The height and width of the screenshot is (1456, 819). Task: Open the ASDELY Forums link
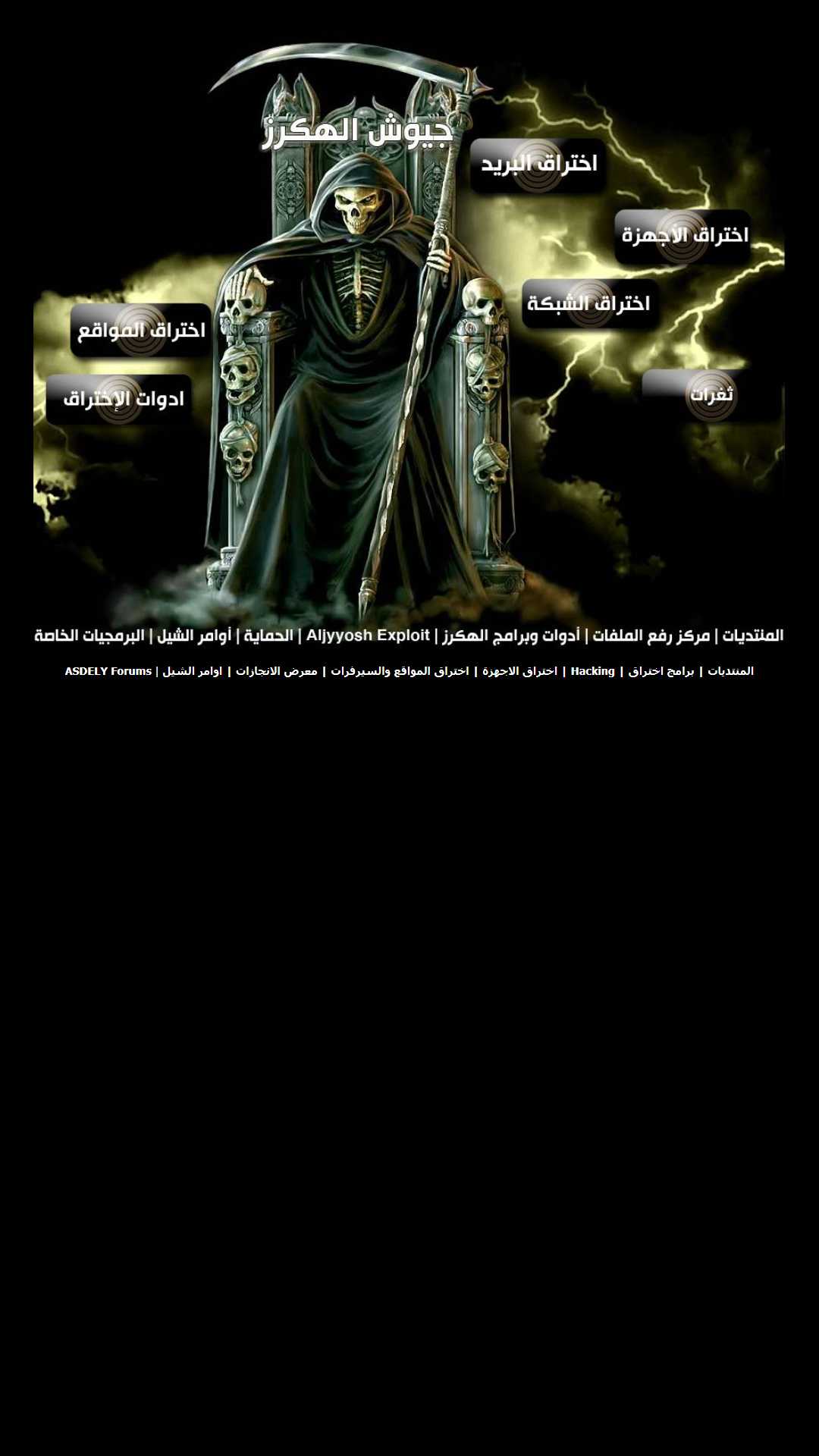pyautogui.click(x=108, y=671)
